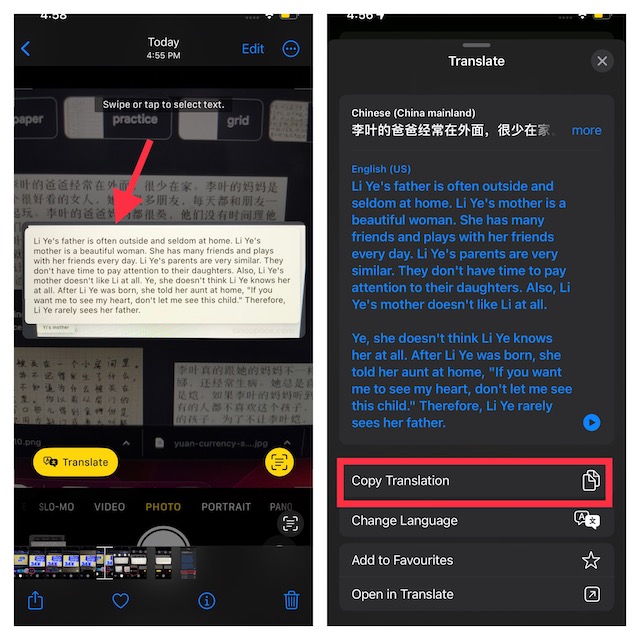This screenshot has width=640, height=640.
Task: Go back using the blue chevron
Action: (x=26, y=49)
